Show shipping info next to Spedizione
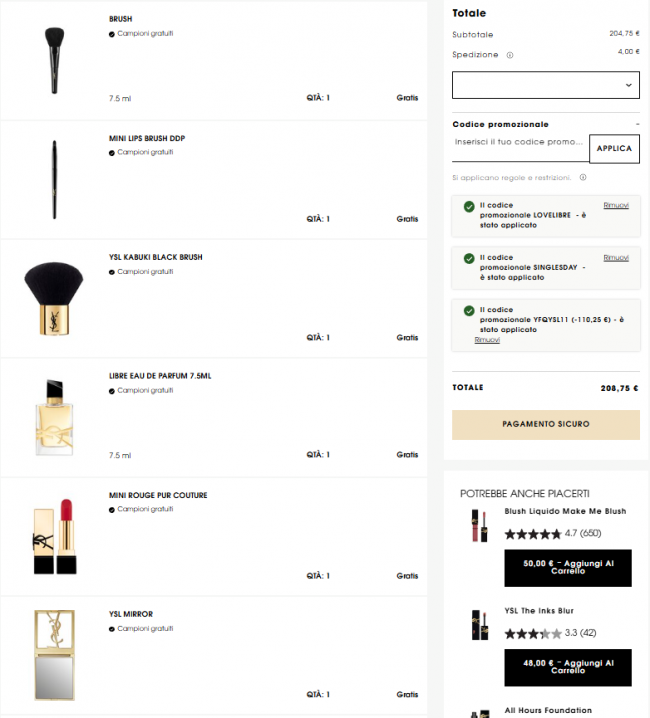 click(510, 55)
